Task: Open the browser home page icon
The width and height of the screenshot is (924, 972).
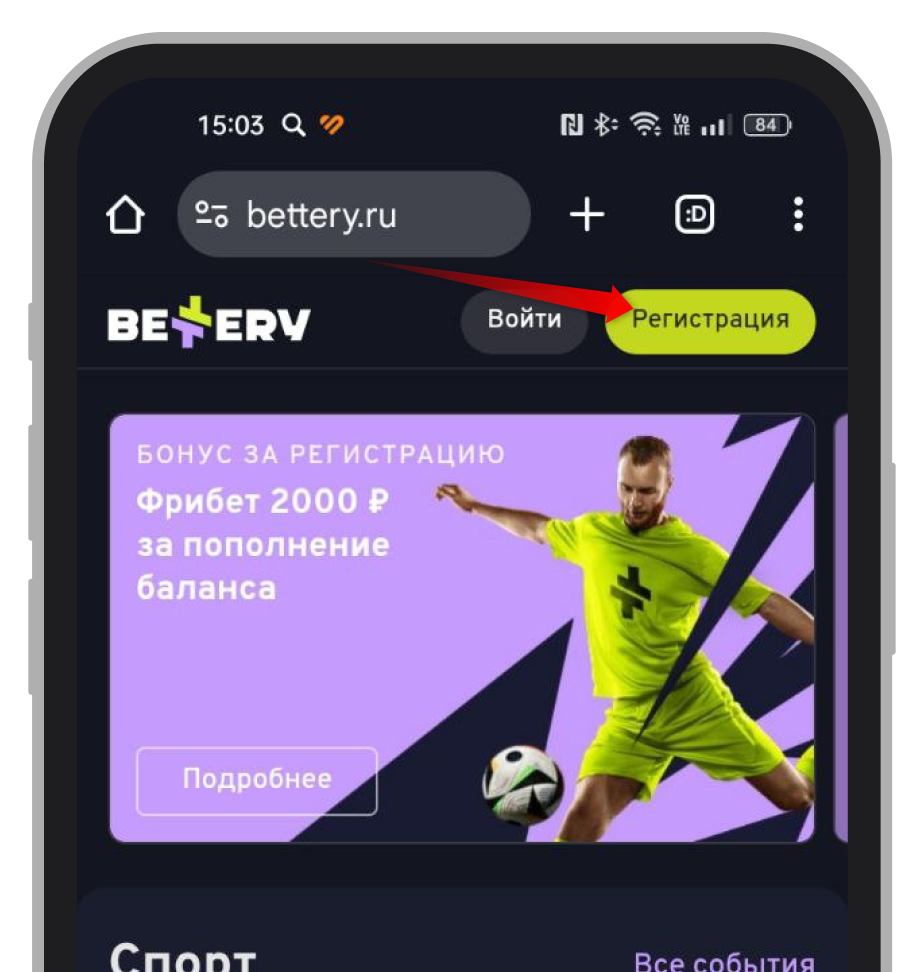Action: tap(126, 215)
